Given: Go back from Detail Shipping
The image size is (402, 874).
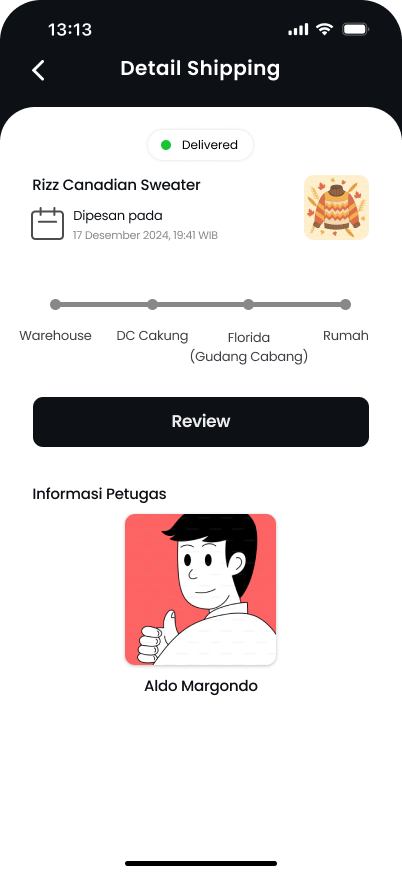Looking at the screenshot, I should coord(38,70).
